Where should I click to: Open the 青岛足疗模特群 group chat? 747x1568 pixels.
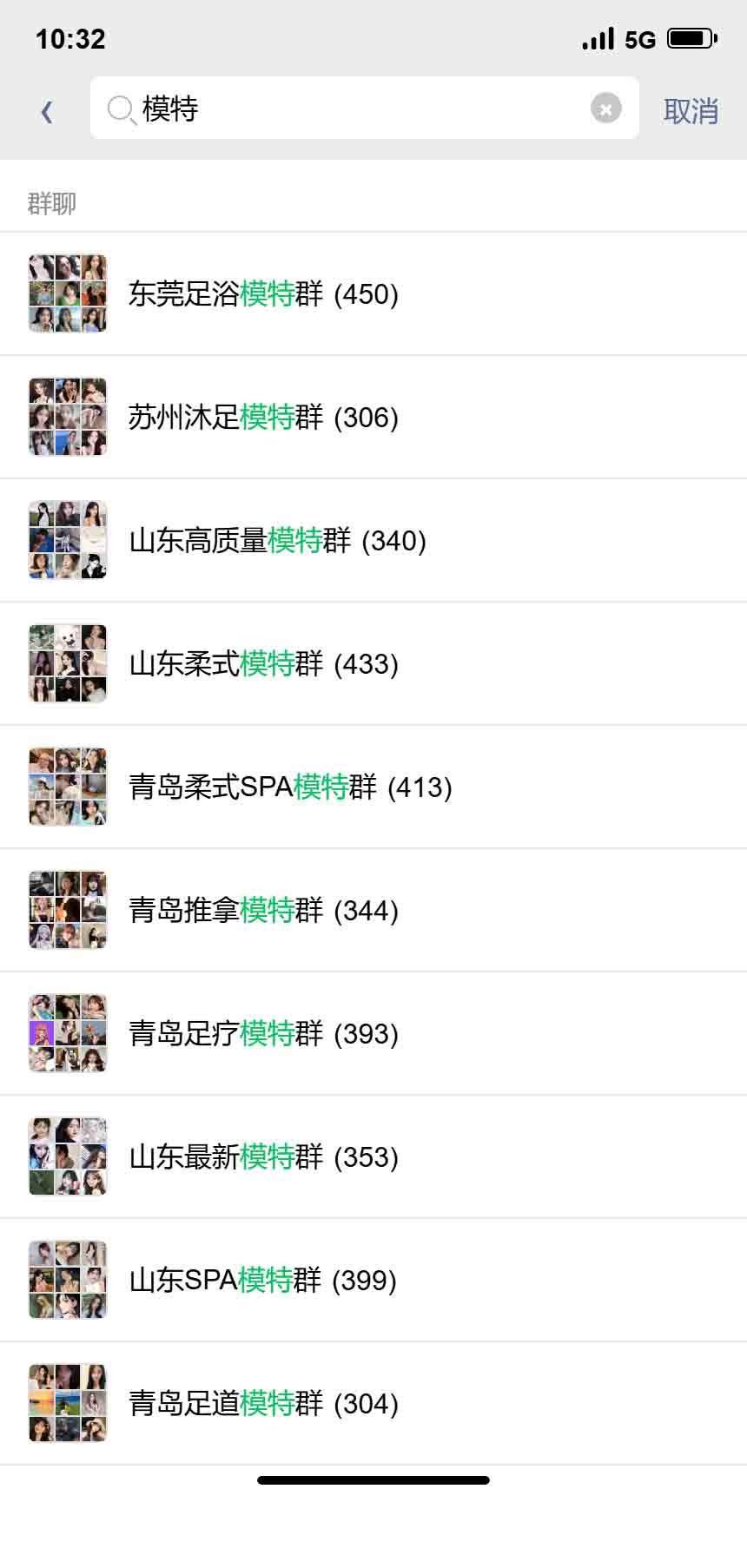pos(373,1033)
